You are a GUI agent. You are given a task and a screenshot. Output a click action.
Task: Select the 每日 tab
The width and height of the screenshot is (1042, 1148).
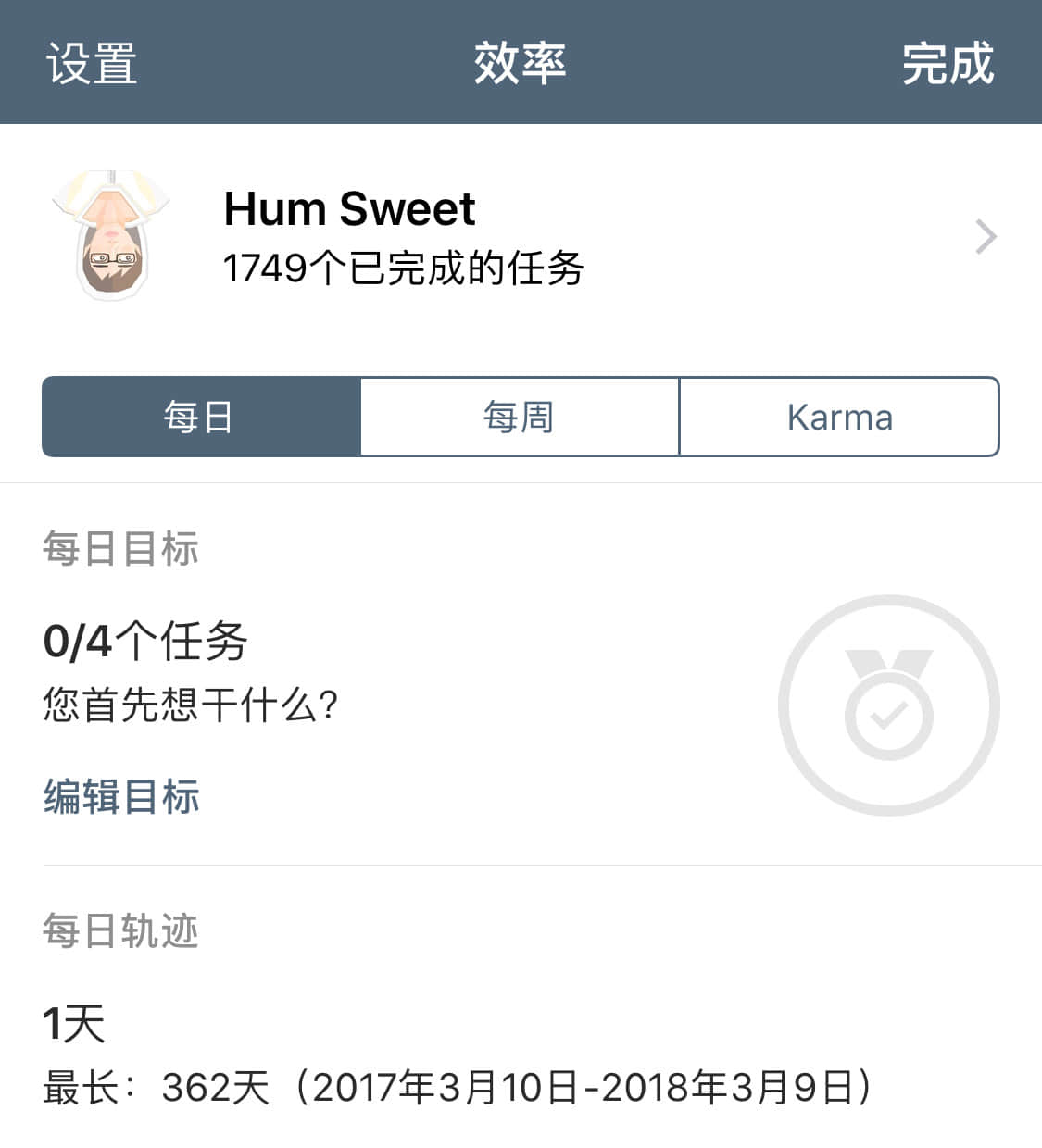pyautogui.click(x=200, y=417)
